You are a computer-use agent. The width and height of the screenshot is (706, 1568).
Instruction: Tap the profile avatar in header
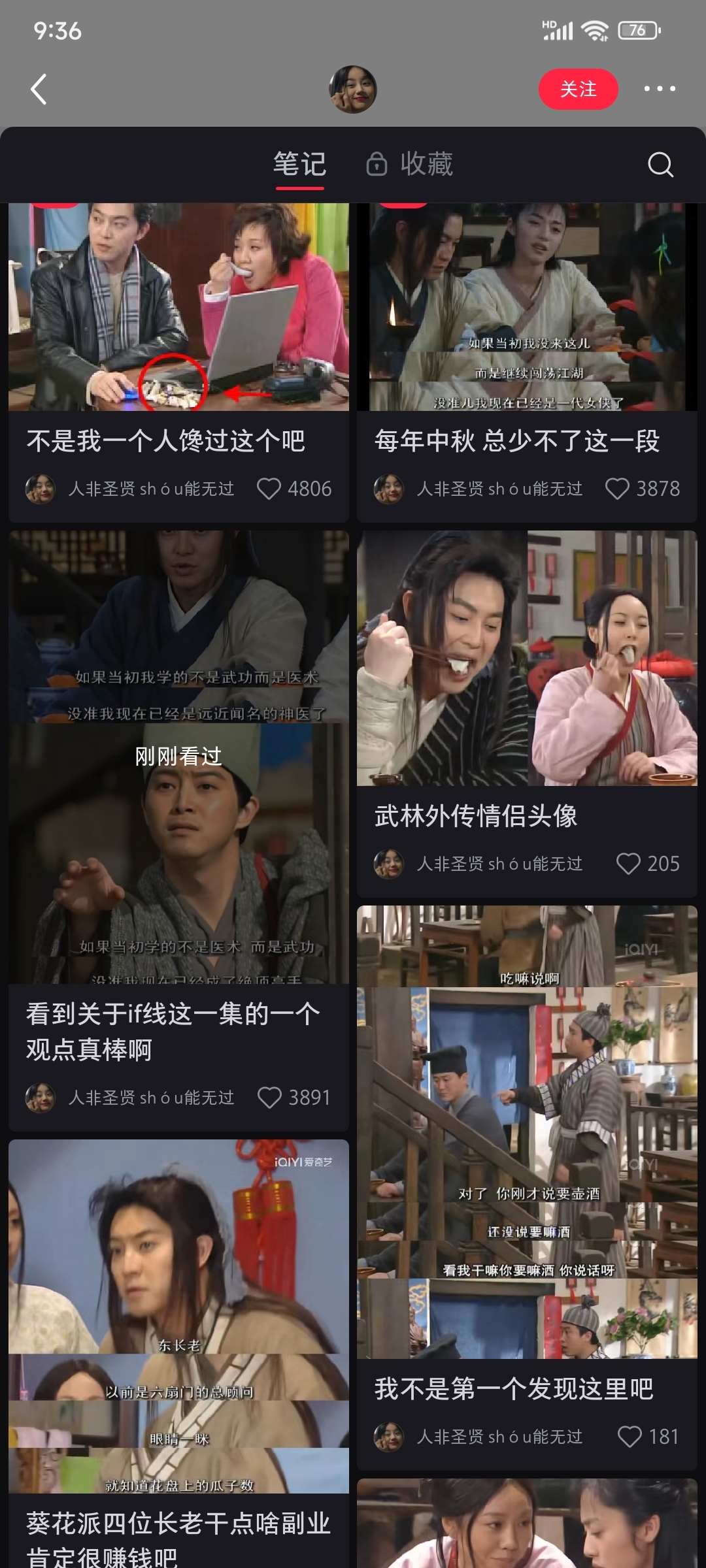tap(353, 89)
